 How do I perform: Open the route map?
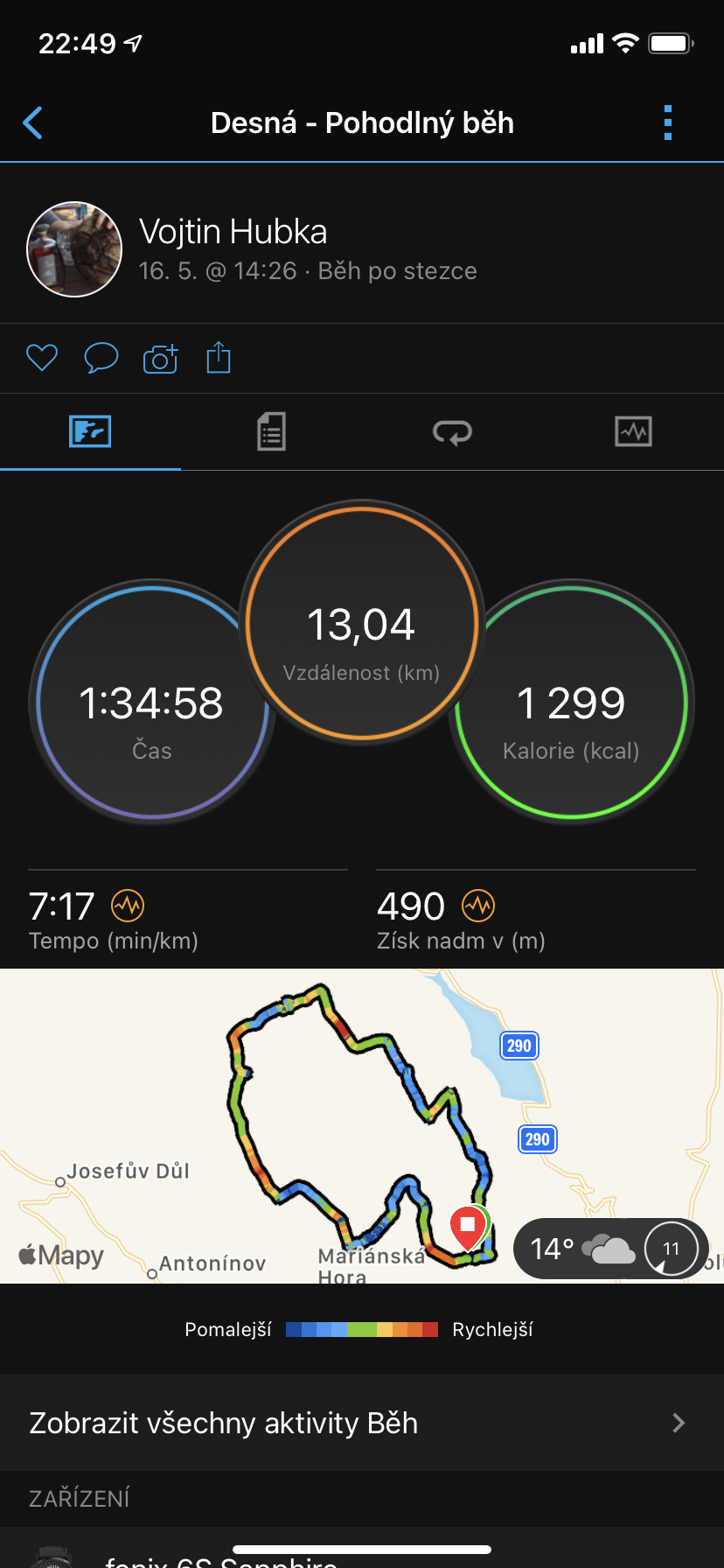pos(362,1126)
